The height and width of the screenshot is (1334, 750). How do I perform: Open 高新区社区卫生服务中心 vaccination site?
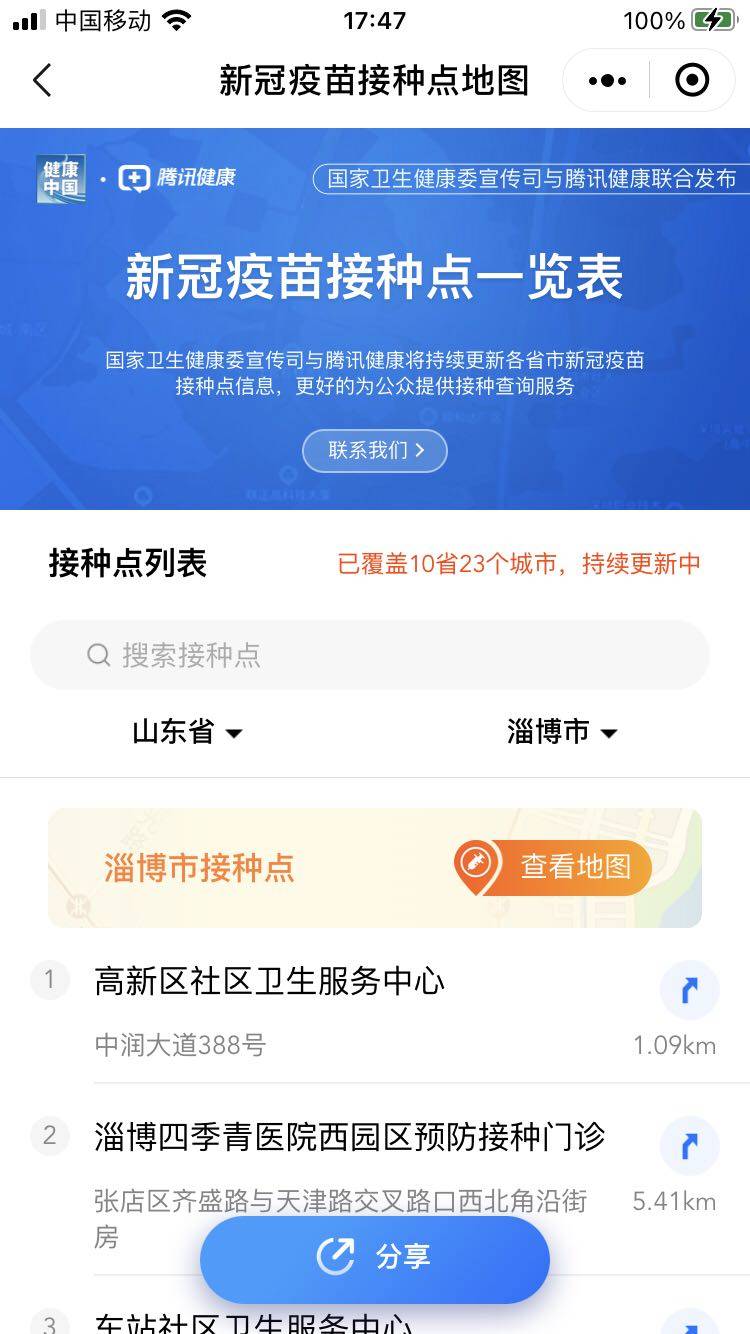270,981
